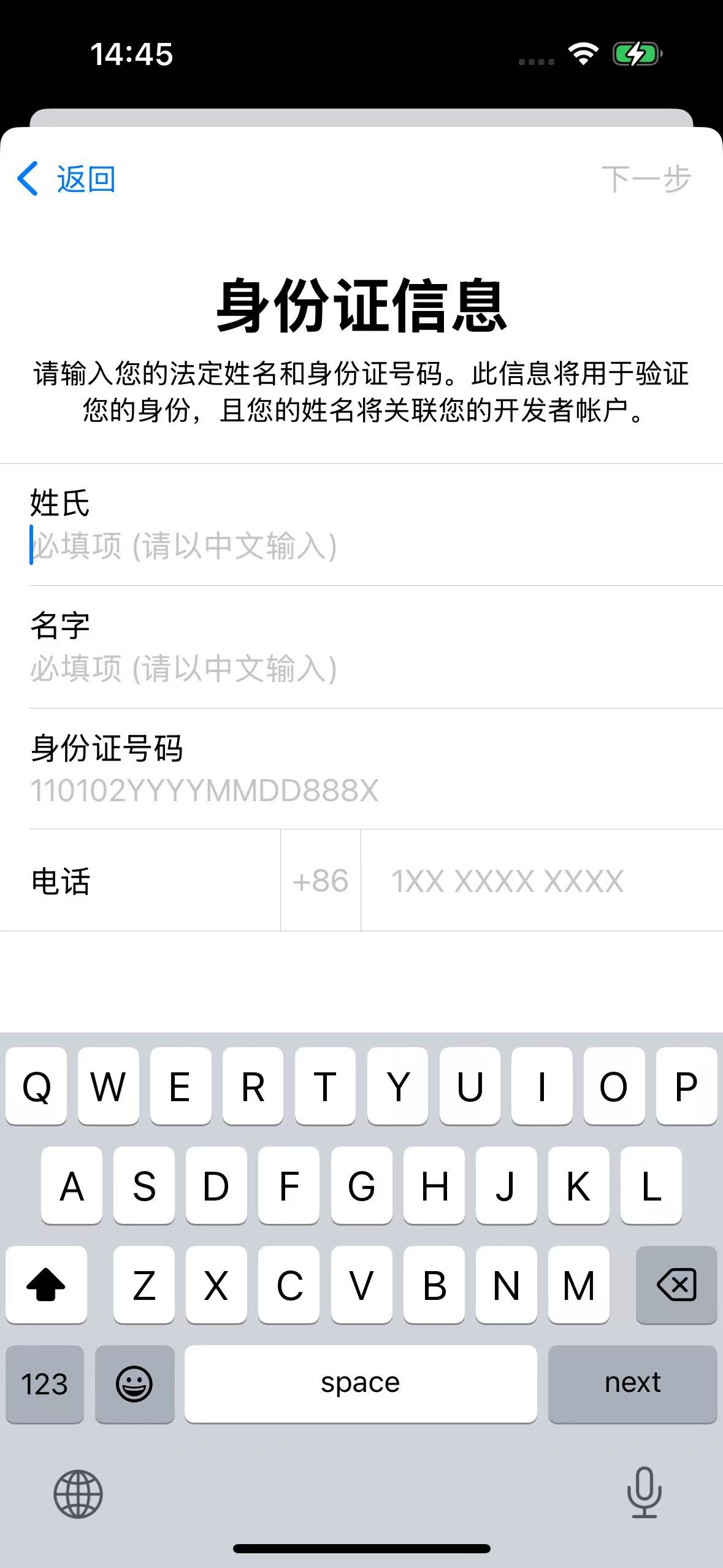Toggle the shift key
This screenshot has width=723, height=1568.
[46, 1285]
